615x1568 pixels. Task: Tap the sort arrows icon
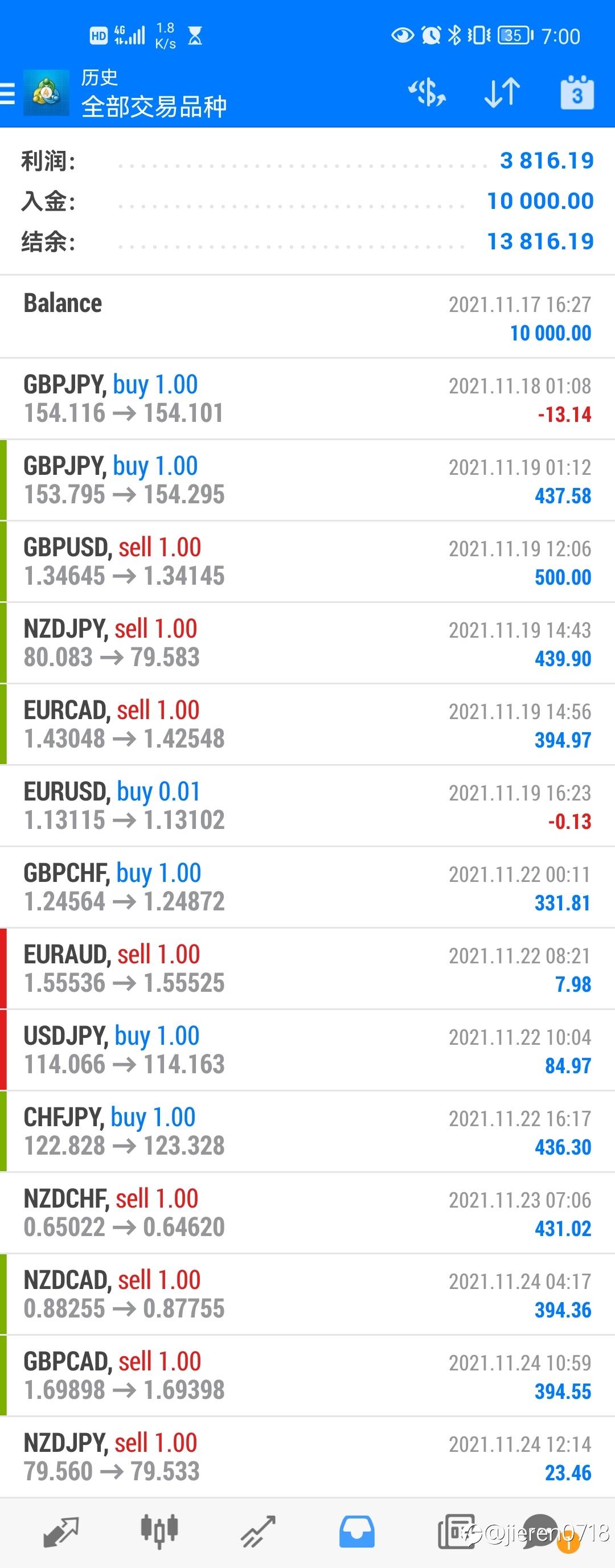pos(502,93)
